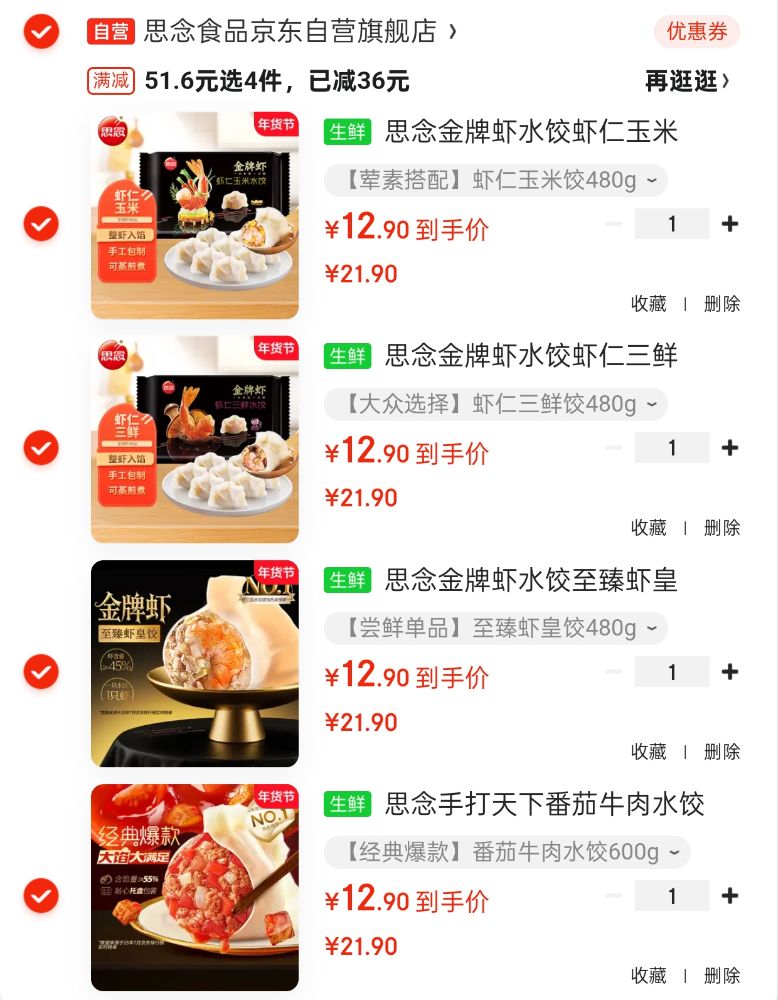Add 虾仁玉米 dumplings to favorites with 收藏
This screenshot has width=778, height=1000.
coord(649,304)
